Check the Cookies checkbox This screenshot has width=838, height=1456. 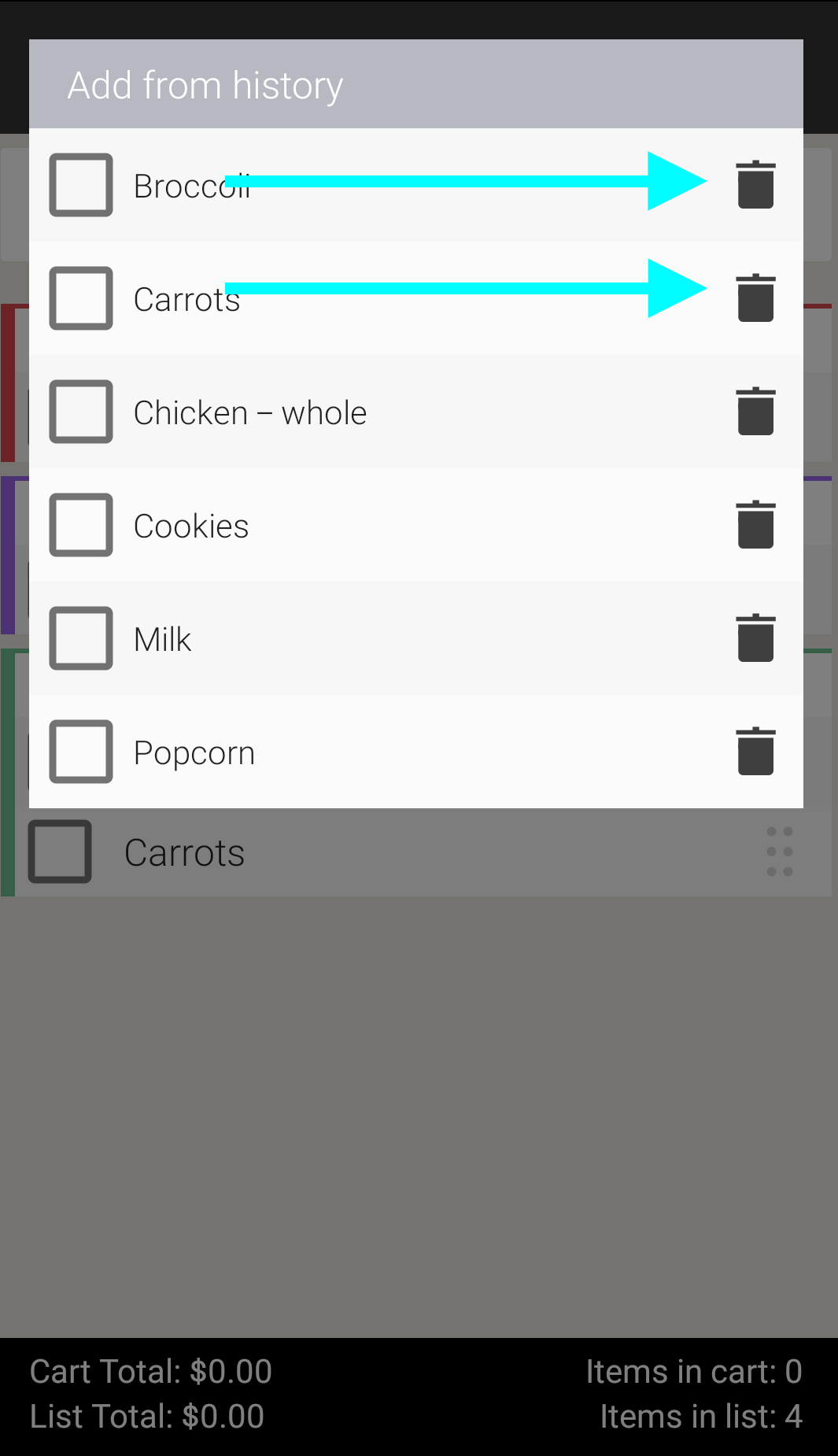coord(81,525)
